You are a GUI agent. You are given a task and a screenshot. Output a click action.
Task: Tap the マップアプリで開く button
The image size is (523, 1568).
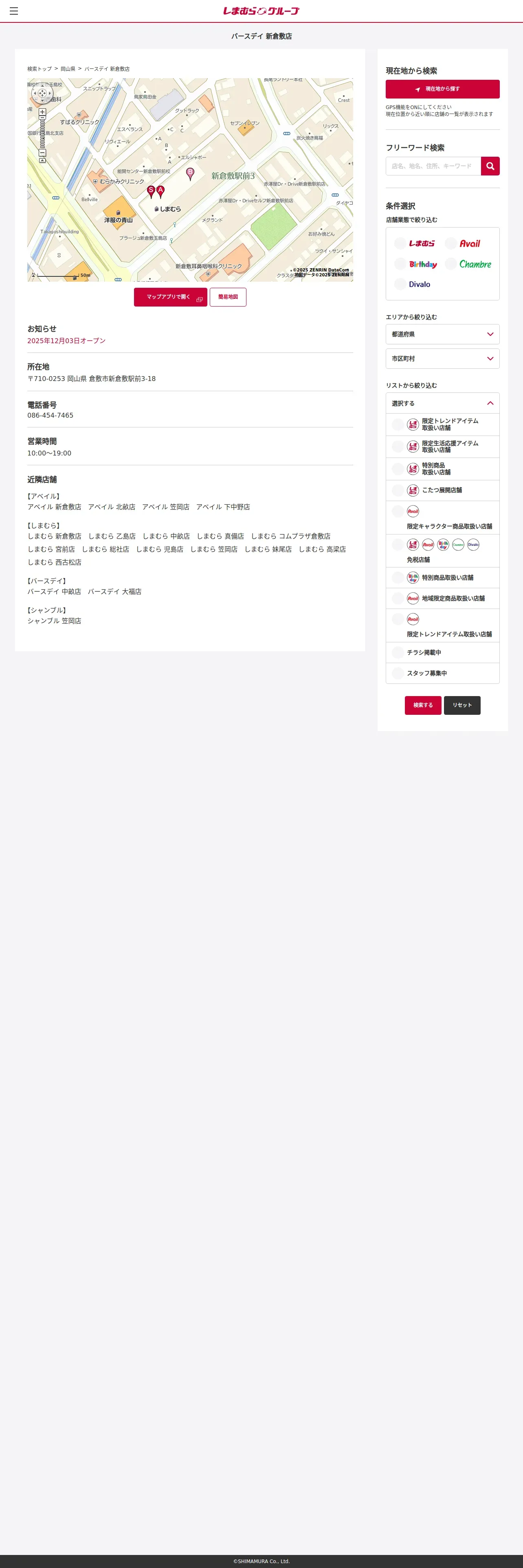pyautogui.click(x=171, y=297)
